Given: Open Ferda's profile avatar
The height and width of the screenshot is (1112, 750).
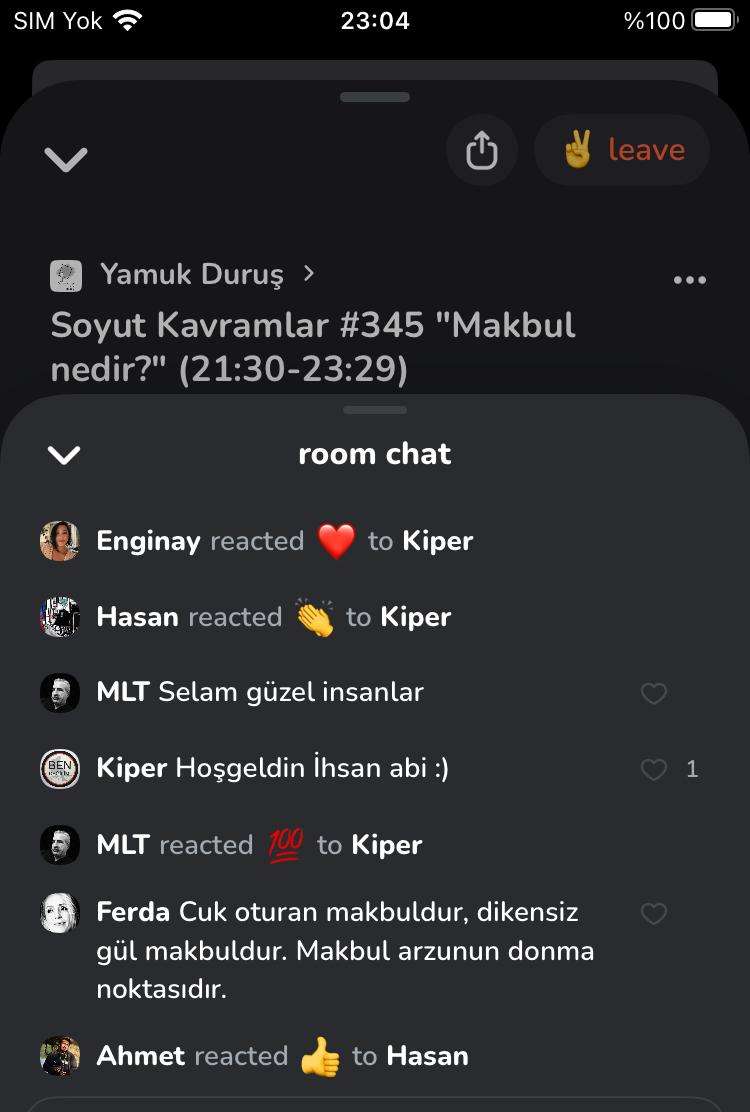Looking at the screenshot, I should (x=60, y=913).
